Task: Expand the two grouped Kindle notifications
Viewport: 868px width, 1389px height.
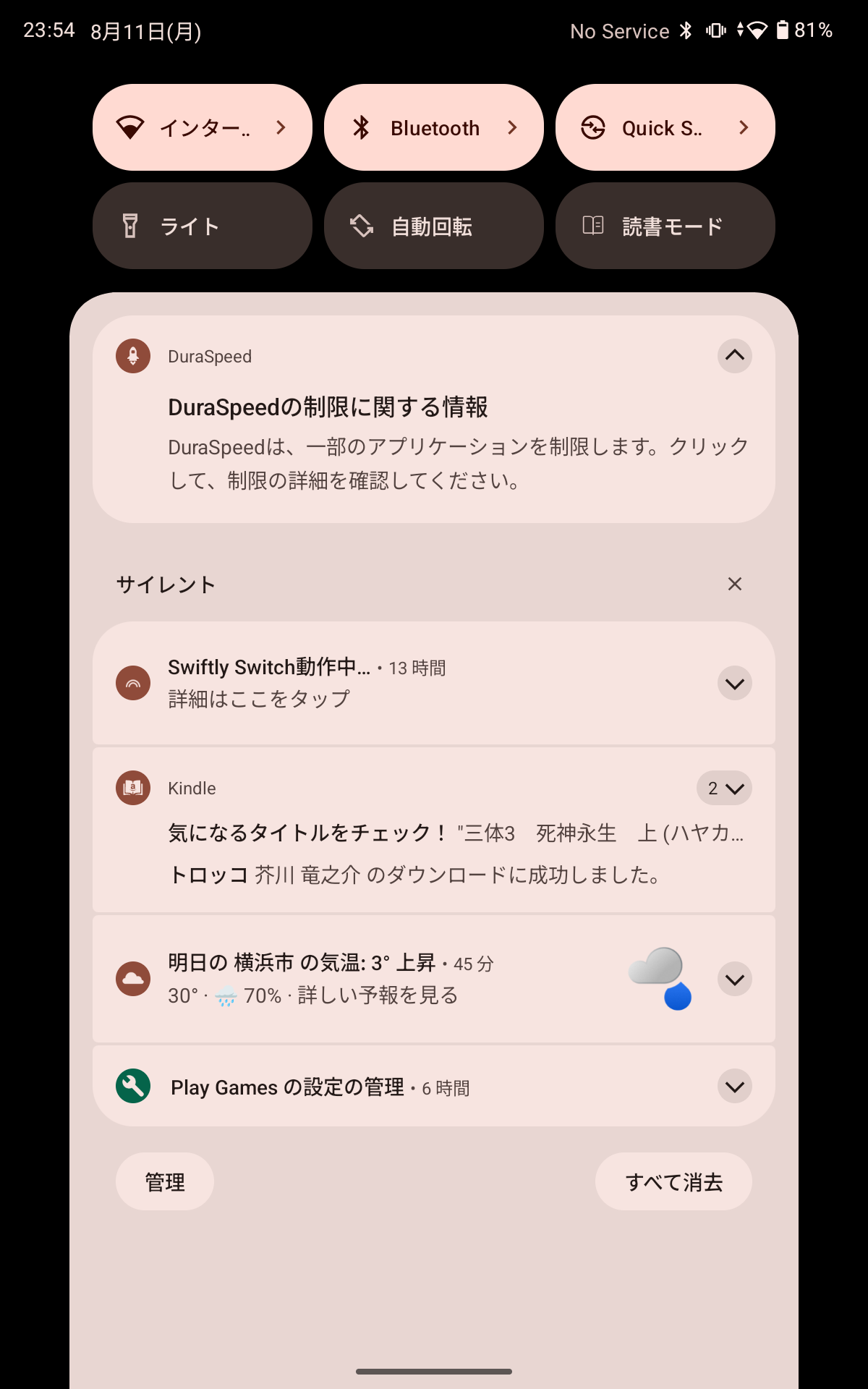Action: 725,788
